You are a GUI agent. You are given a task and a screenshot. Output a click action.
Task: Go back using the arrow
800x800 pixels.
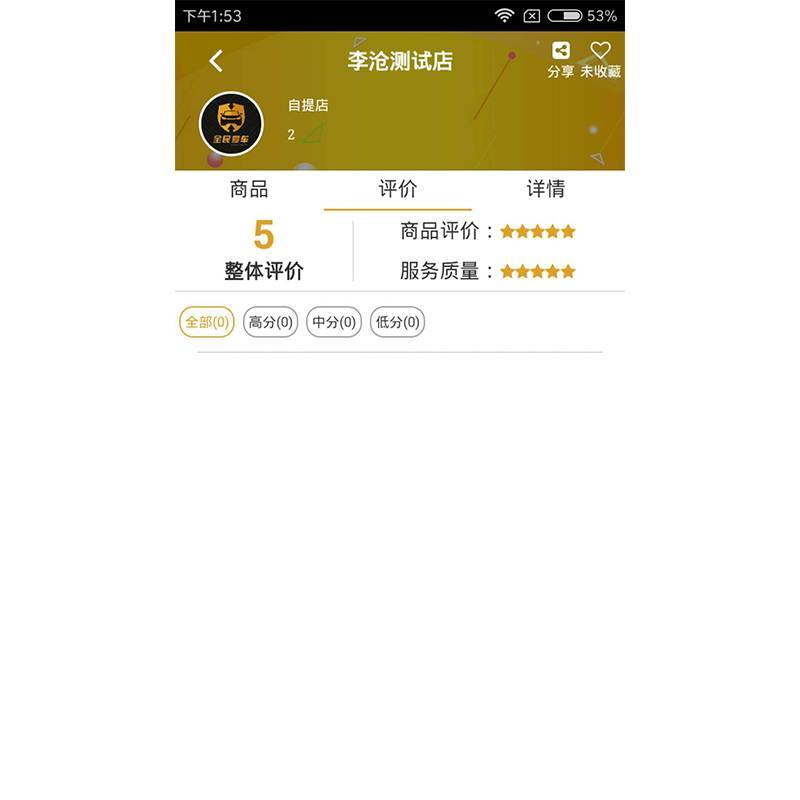(216, 61)
